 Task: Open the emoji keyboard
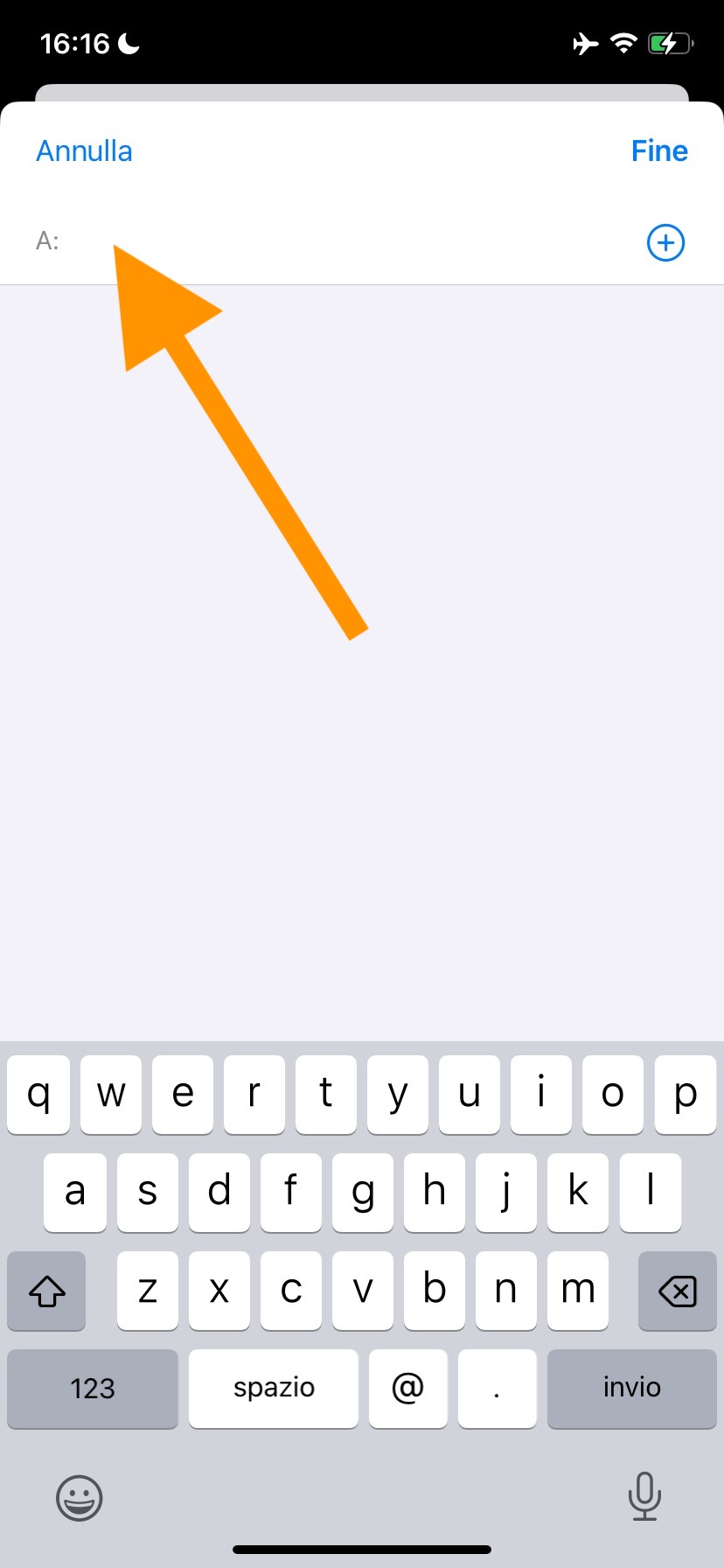coord(80,1497)
